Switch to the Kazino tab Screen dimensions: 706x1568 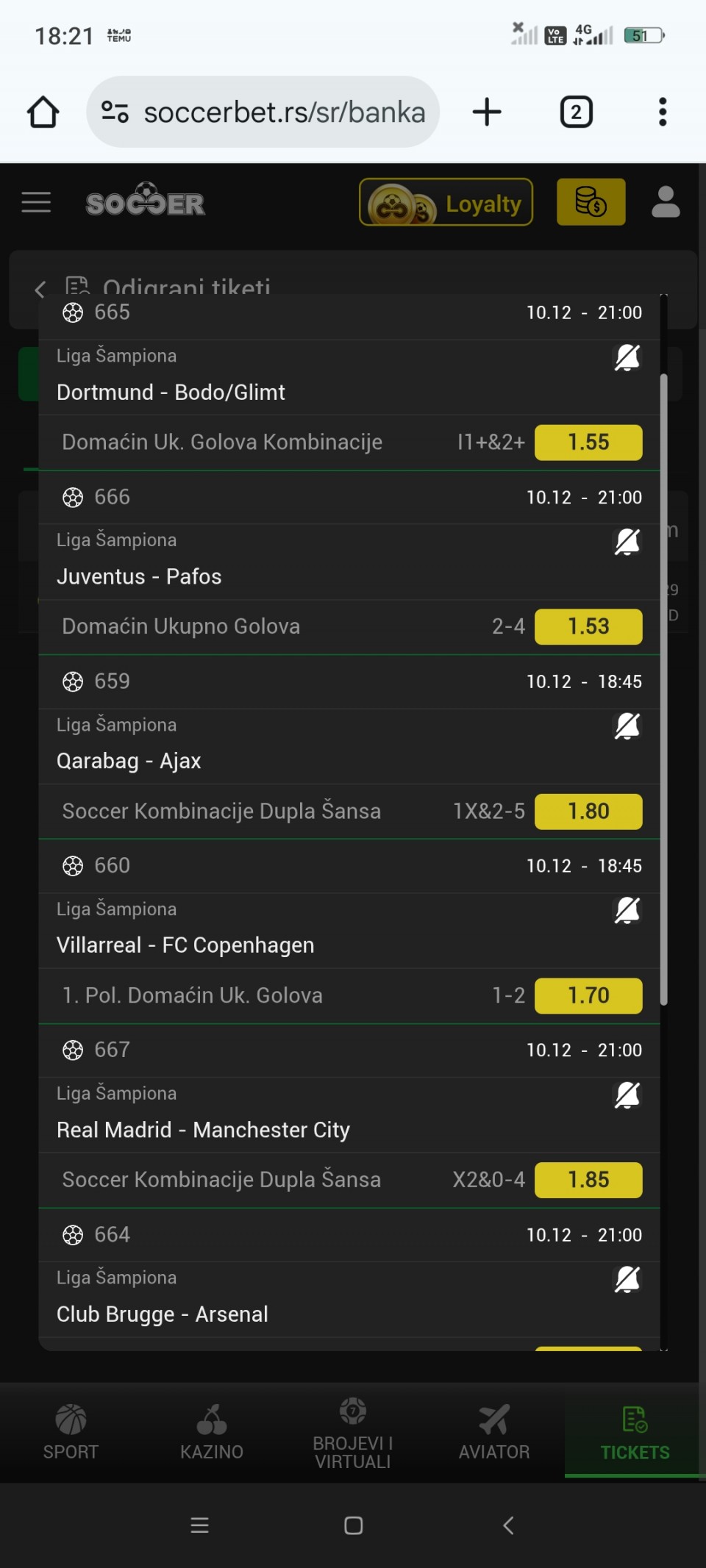212,1431
